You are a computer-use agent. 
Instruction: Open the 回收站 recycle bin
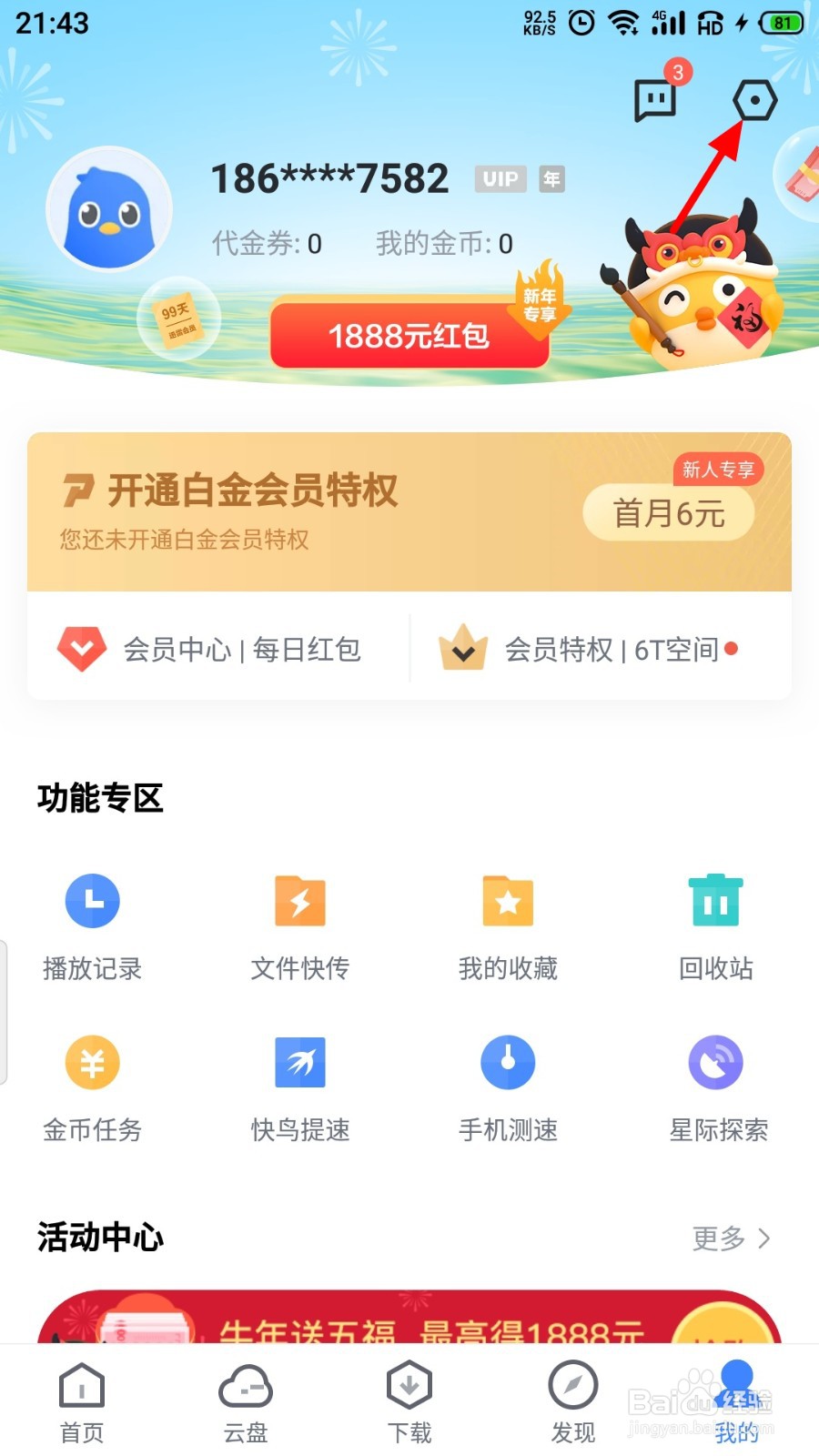(715, 924)
